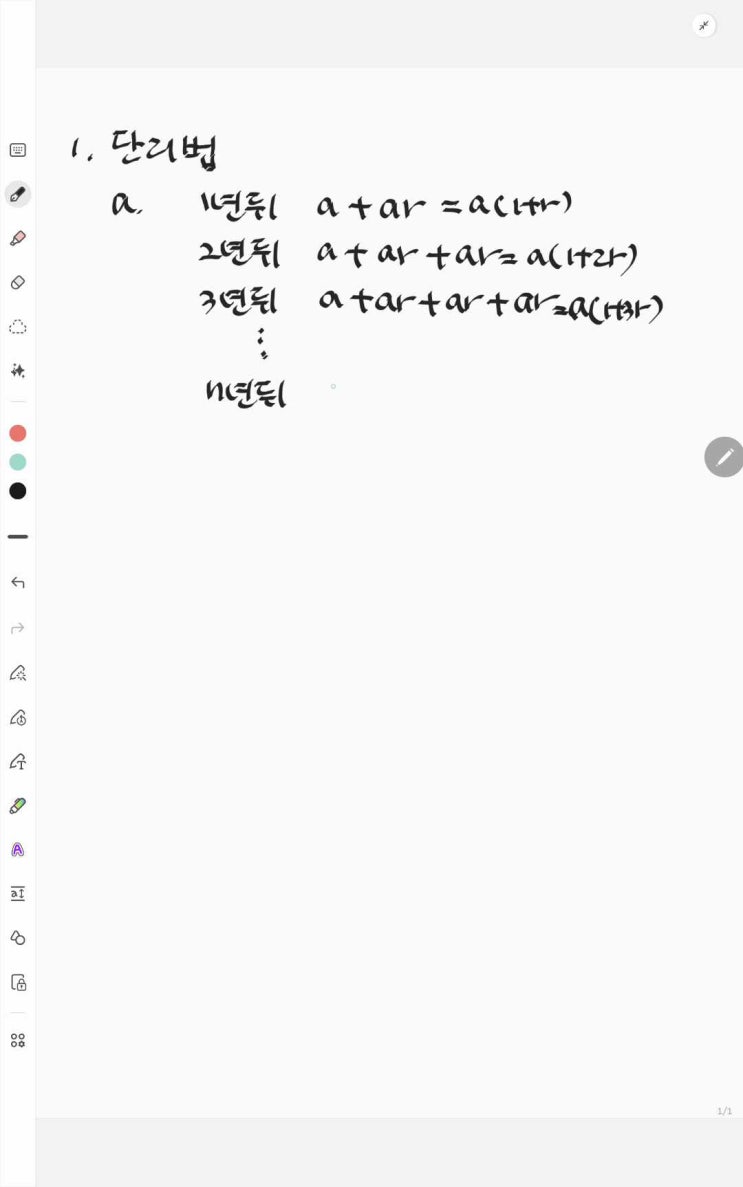Open the toolbar customization settings
This screenshot has height=1187, width=743.
(17, 1040)
